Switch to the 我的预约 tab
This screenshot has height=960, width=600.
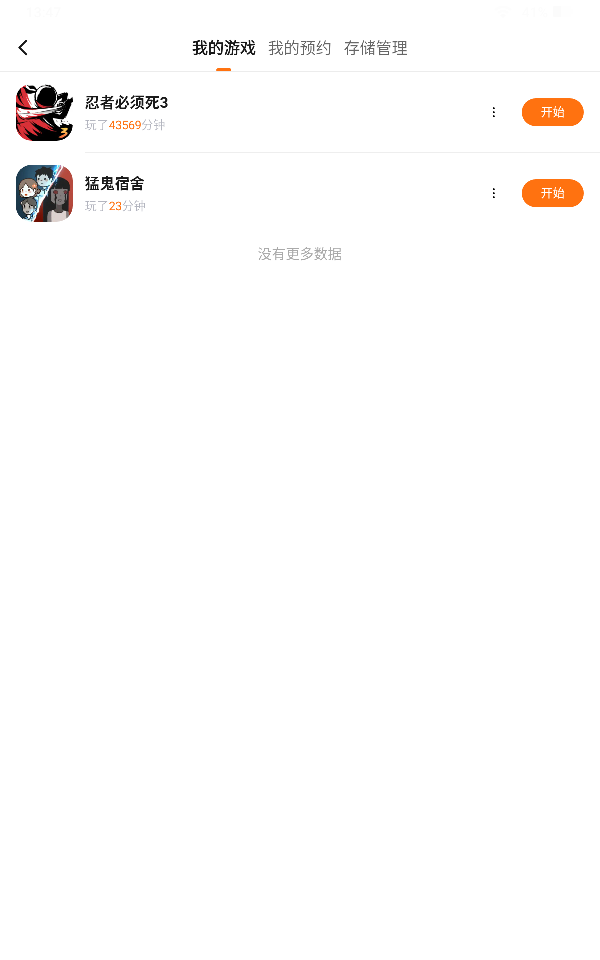click(299, 48)
